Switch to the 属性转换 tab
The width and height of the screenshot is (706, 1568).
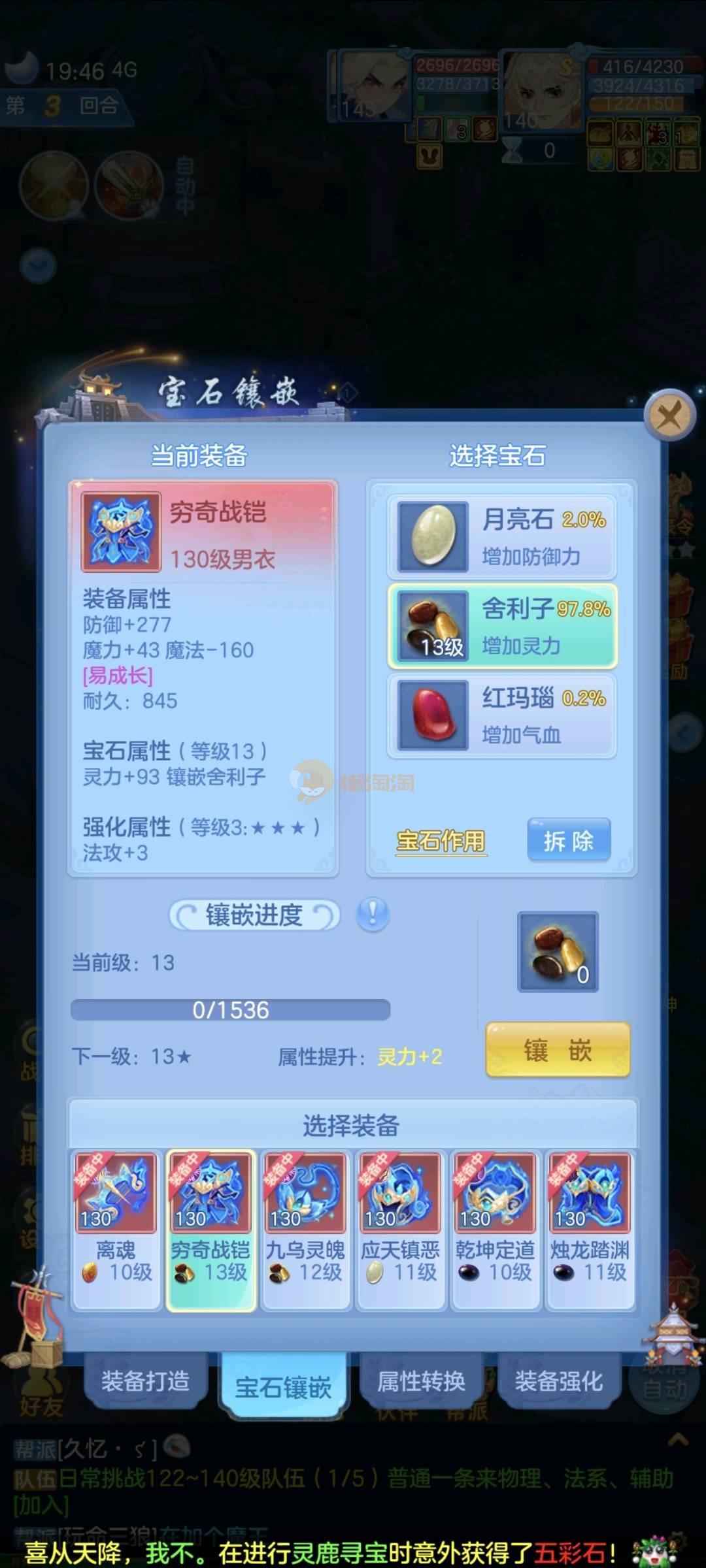[421, 1381]
